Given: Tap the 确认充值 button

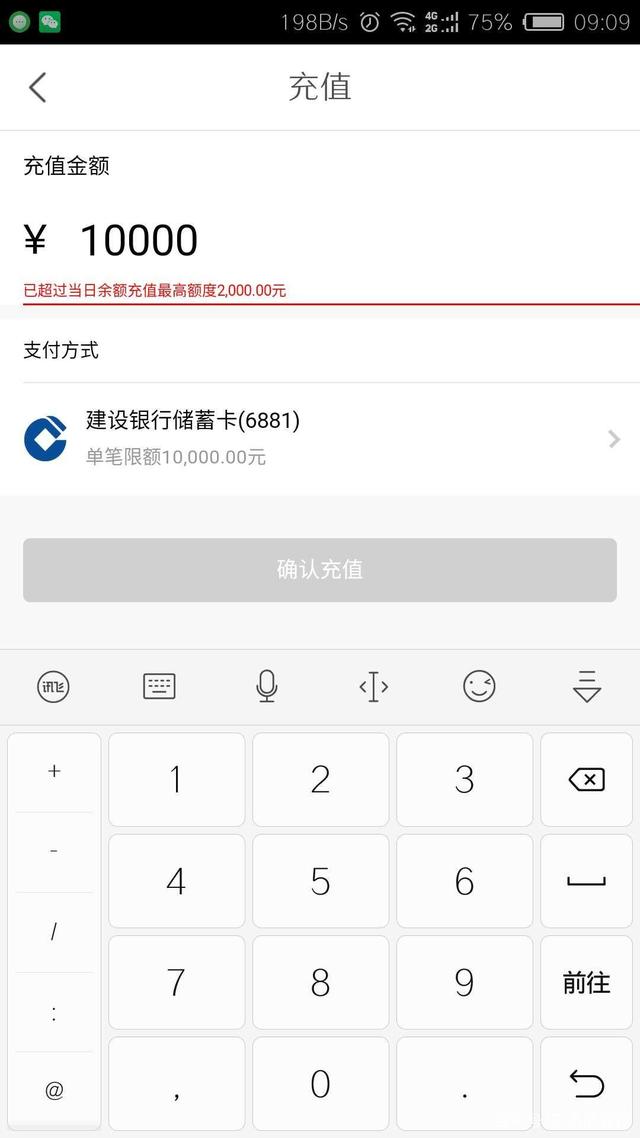Looking at the screenshot, I should pyautogui.click(x=320, y=570).
